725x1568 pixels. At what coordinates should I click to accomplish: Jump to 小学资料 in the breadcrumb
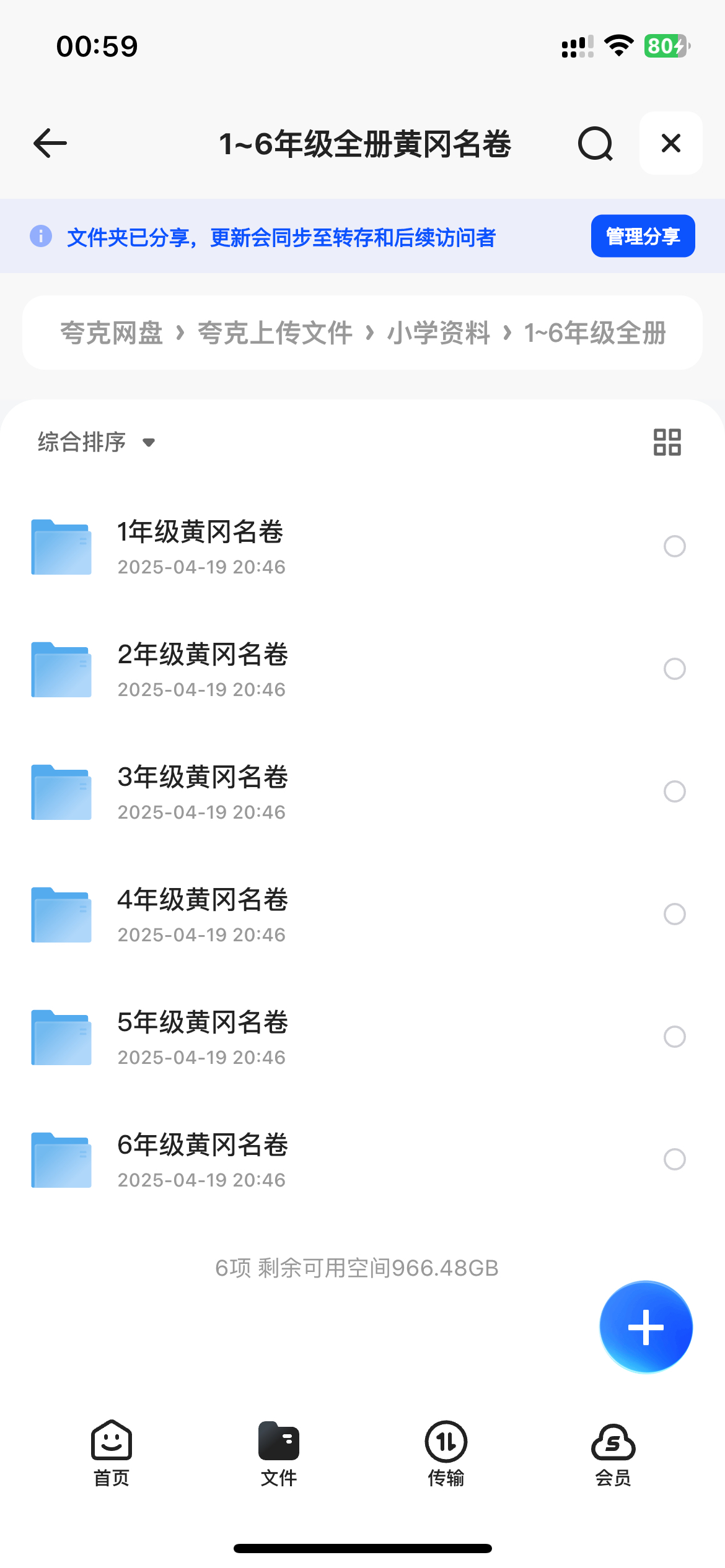click(439, 333)
